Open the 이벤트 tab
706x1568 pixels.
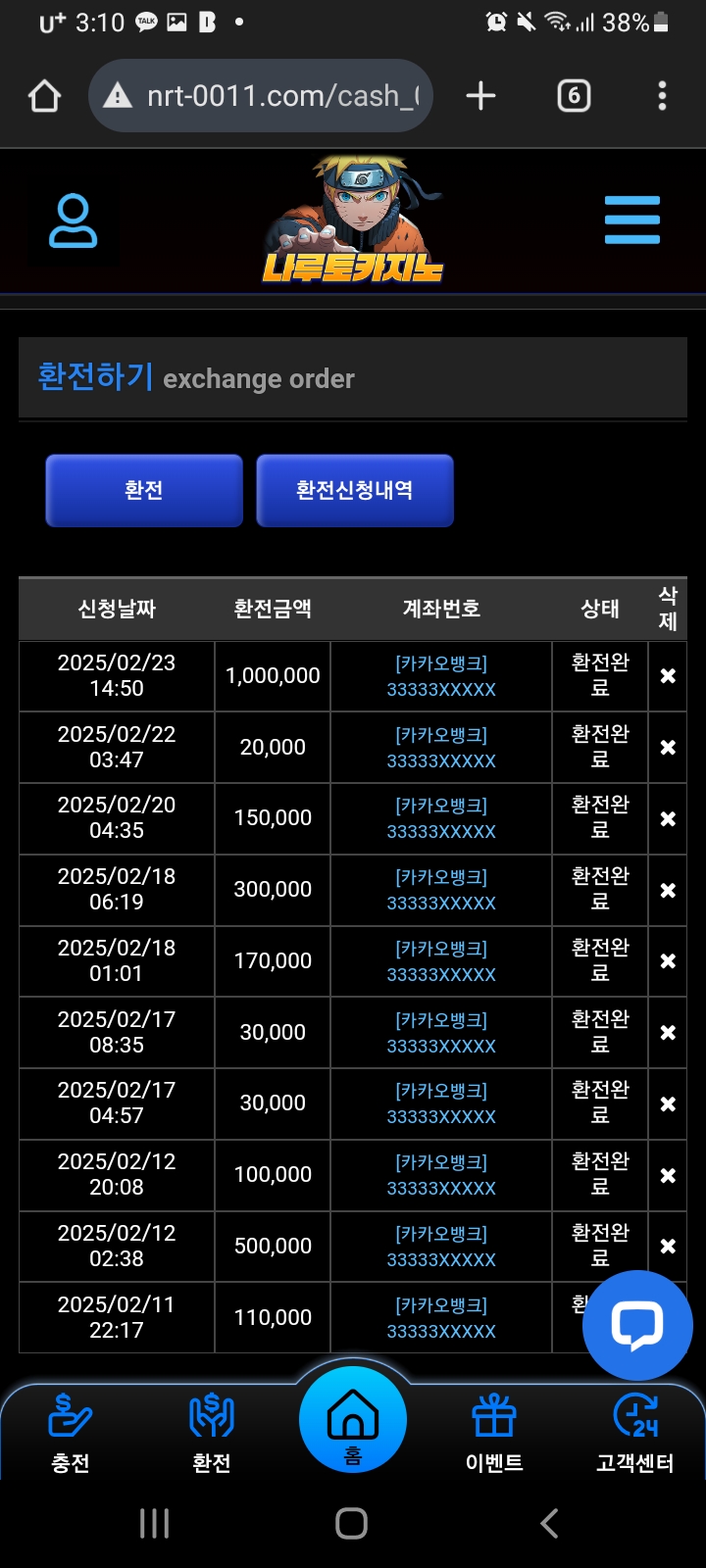[494, 1433]
